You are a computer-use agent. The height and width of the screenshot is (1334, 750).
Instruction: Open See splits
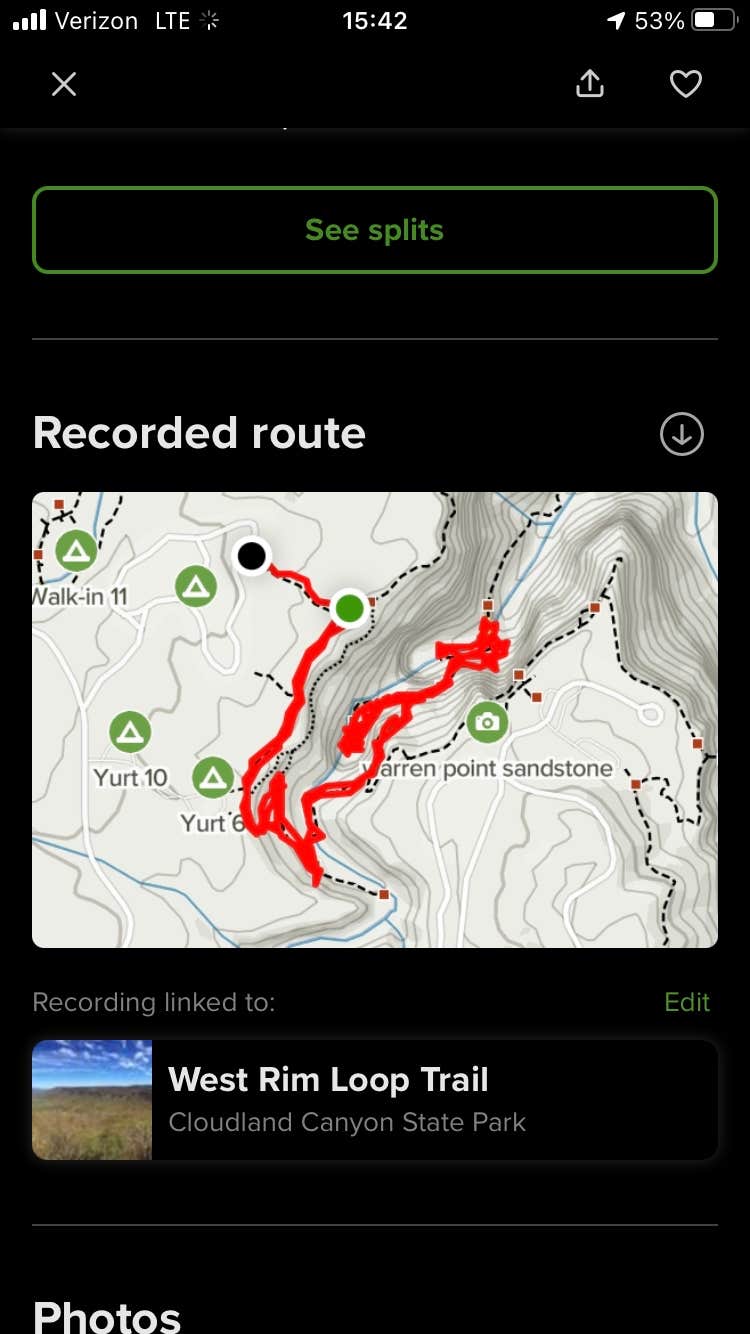pos(375,230)
